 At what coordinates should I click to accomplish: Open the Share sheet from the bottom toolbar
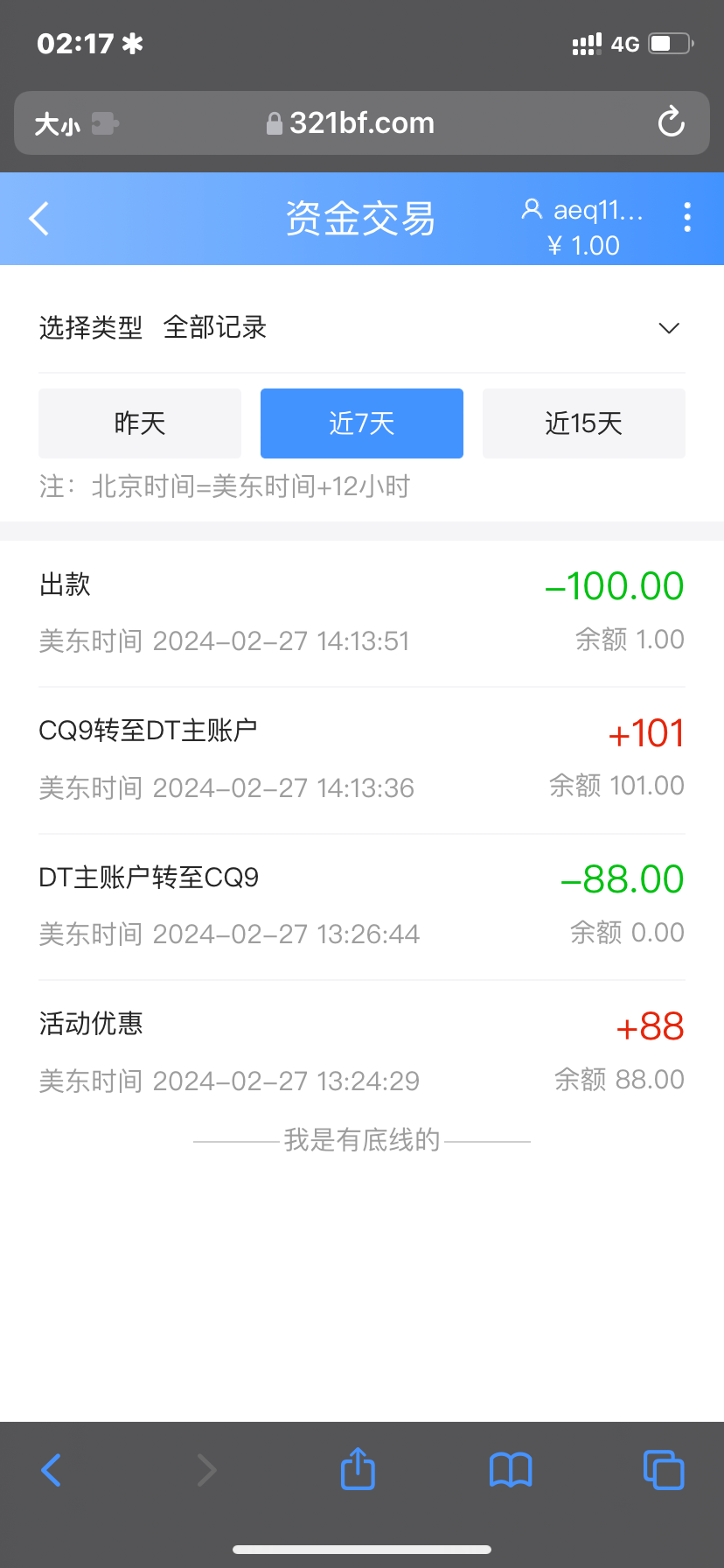point(357,1469)
